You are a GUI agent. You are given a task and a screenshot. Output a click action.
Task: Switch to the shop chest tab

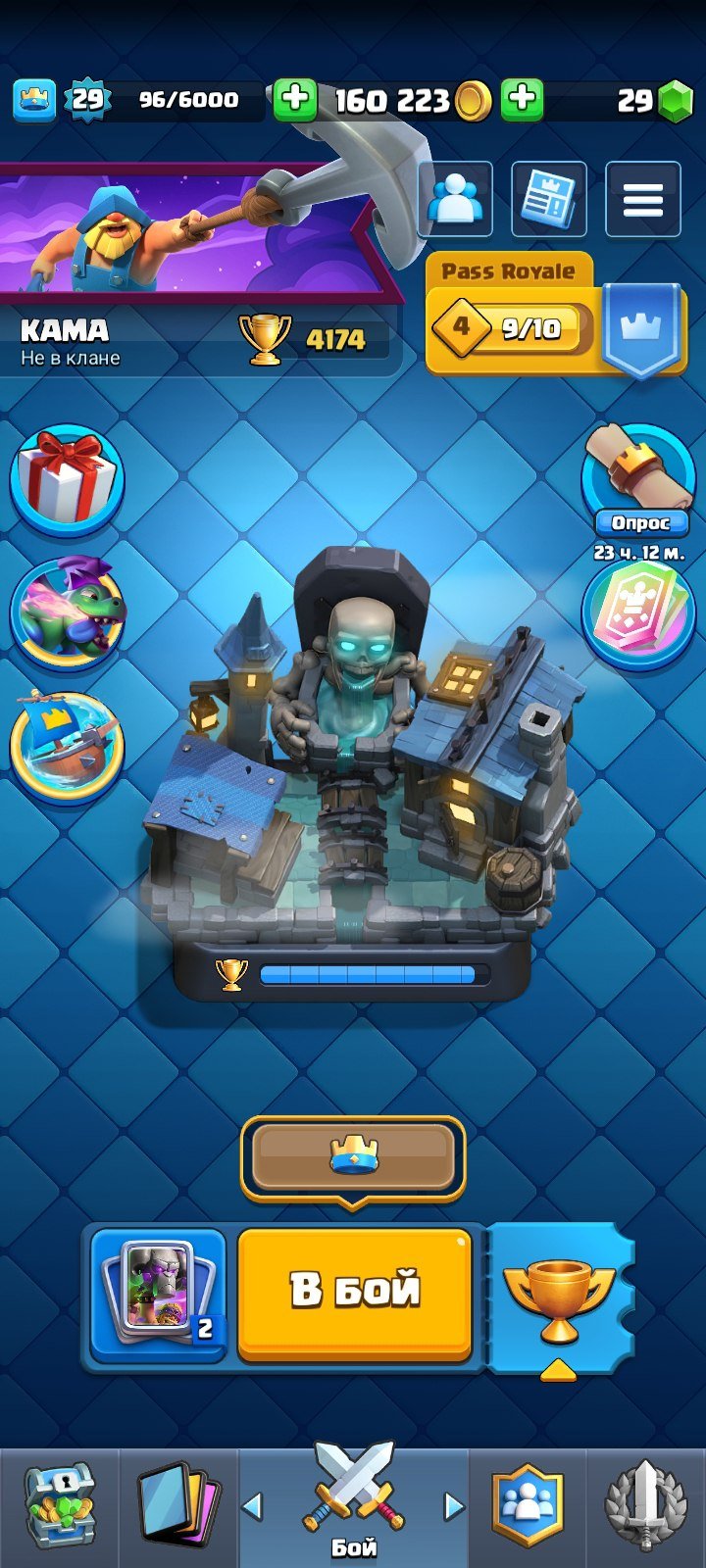click(x=59, y=1507)
